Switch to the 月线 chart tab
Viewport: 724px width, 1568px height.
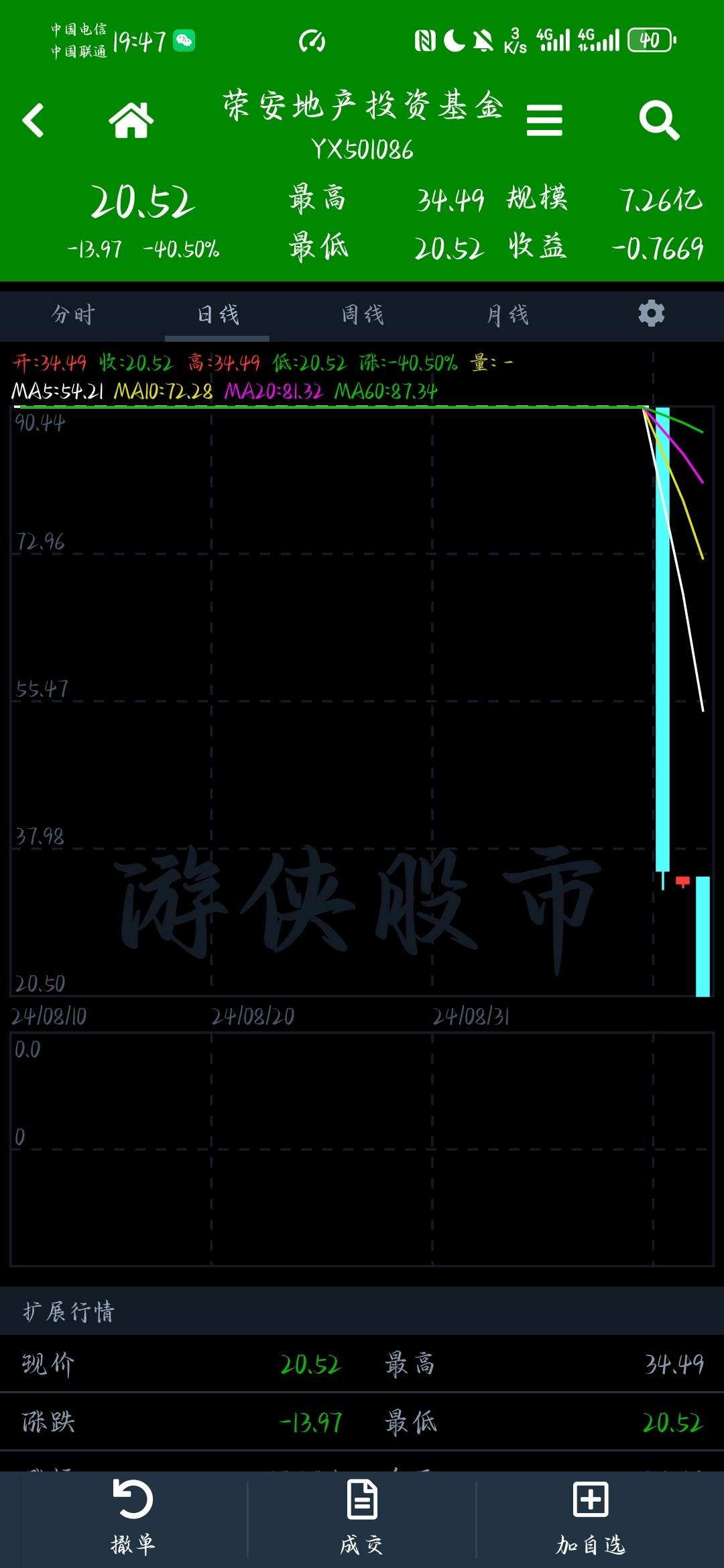(507, 314)
